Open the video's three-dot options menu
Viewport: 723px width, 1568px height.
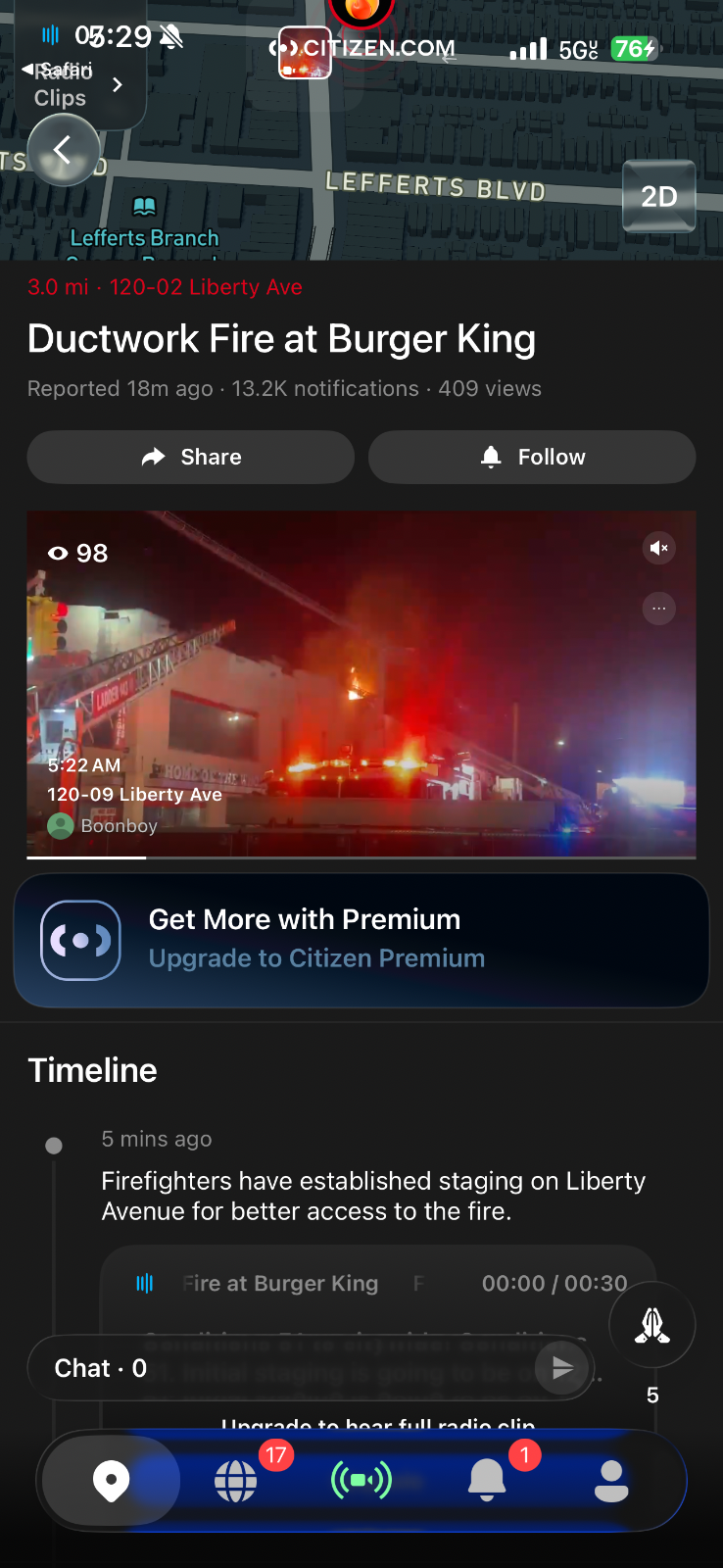659,609
